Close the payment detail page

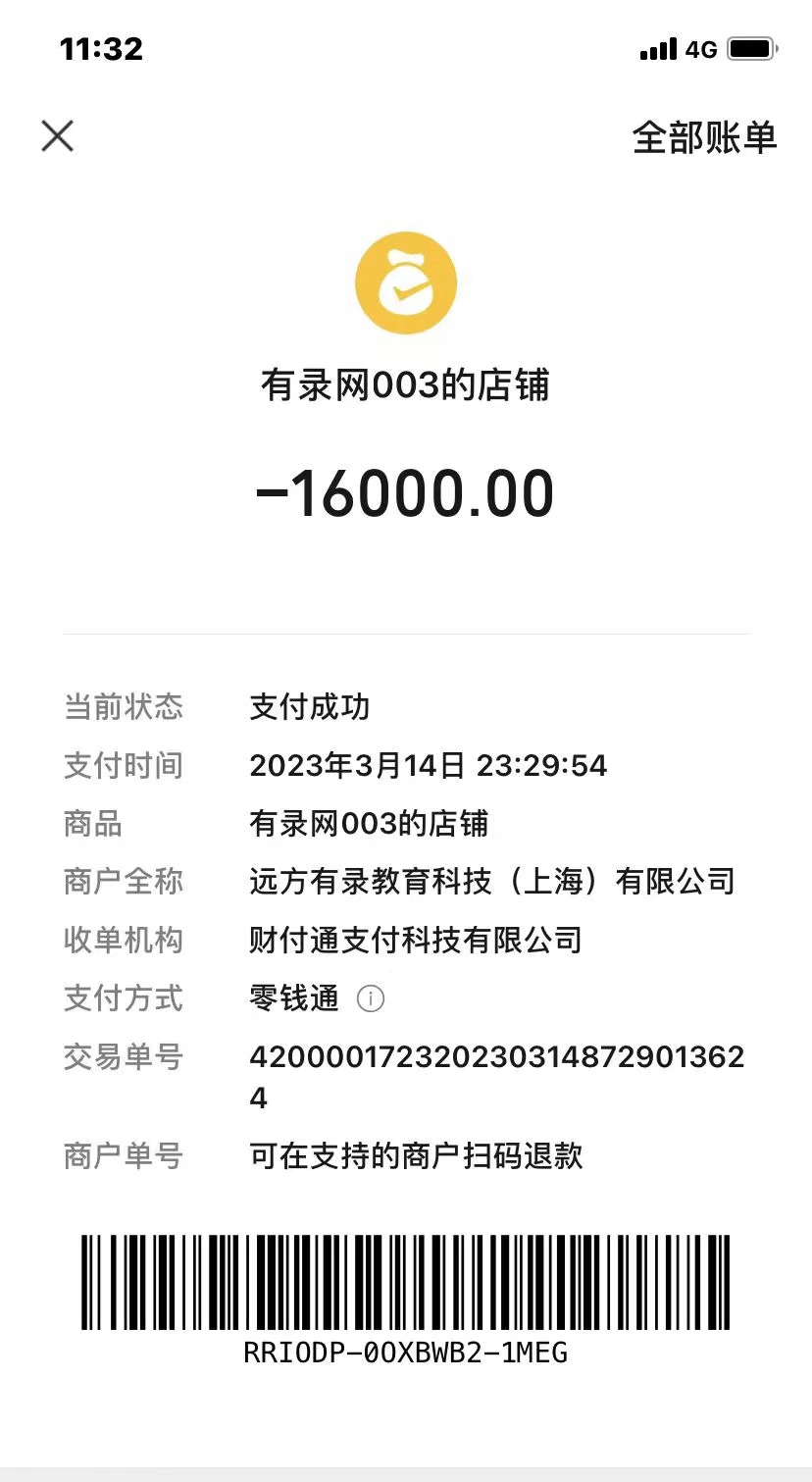(58, 136)
